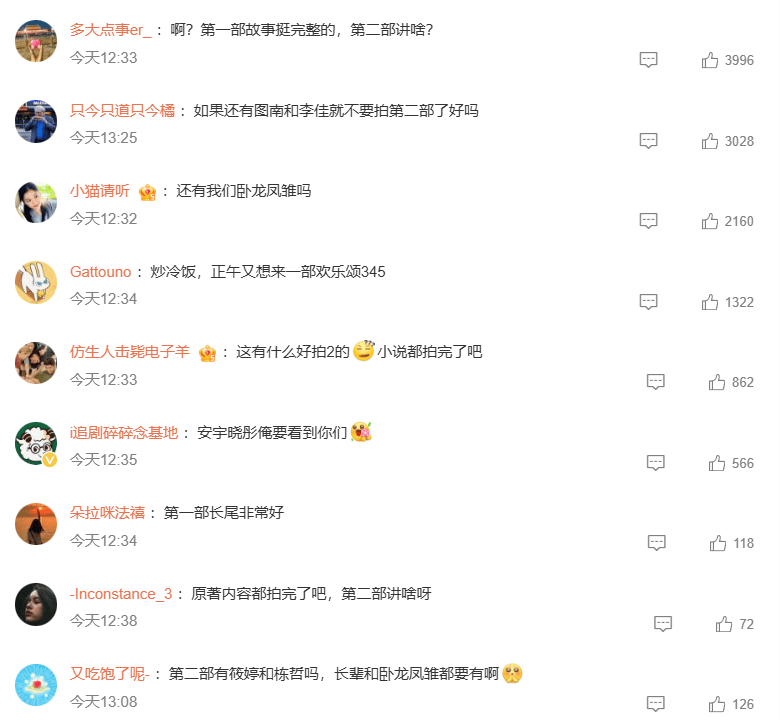Reply to 多大点事er_'s comment
The image size is (780, 720).
648,60
